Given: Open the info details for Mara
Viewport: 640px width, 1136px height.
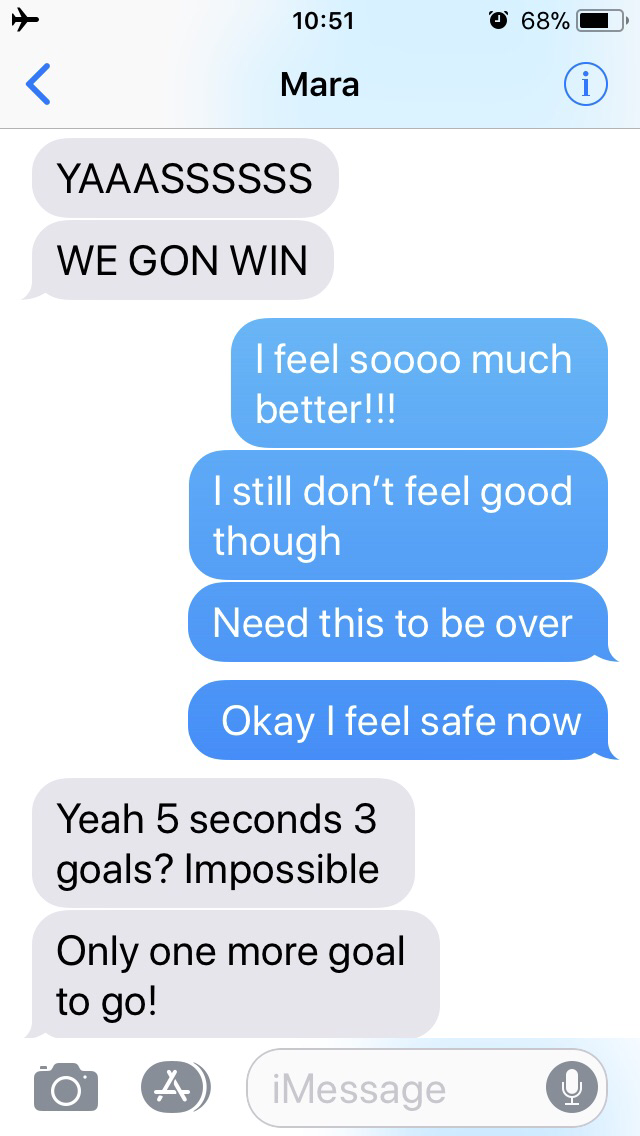Looking at the screenshot, I should click(585, 86).
